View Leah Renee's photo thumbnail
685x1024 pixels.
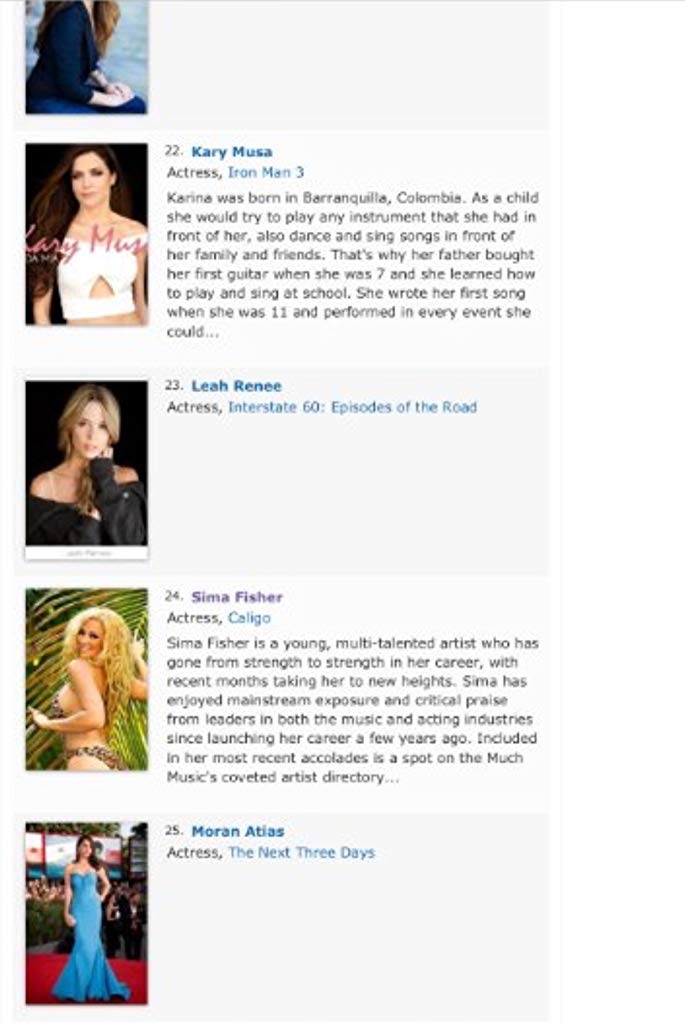pos(86,469)
